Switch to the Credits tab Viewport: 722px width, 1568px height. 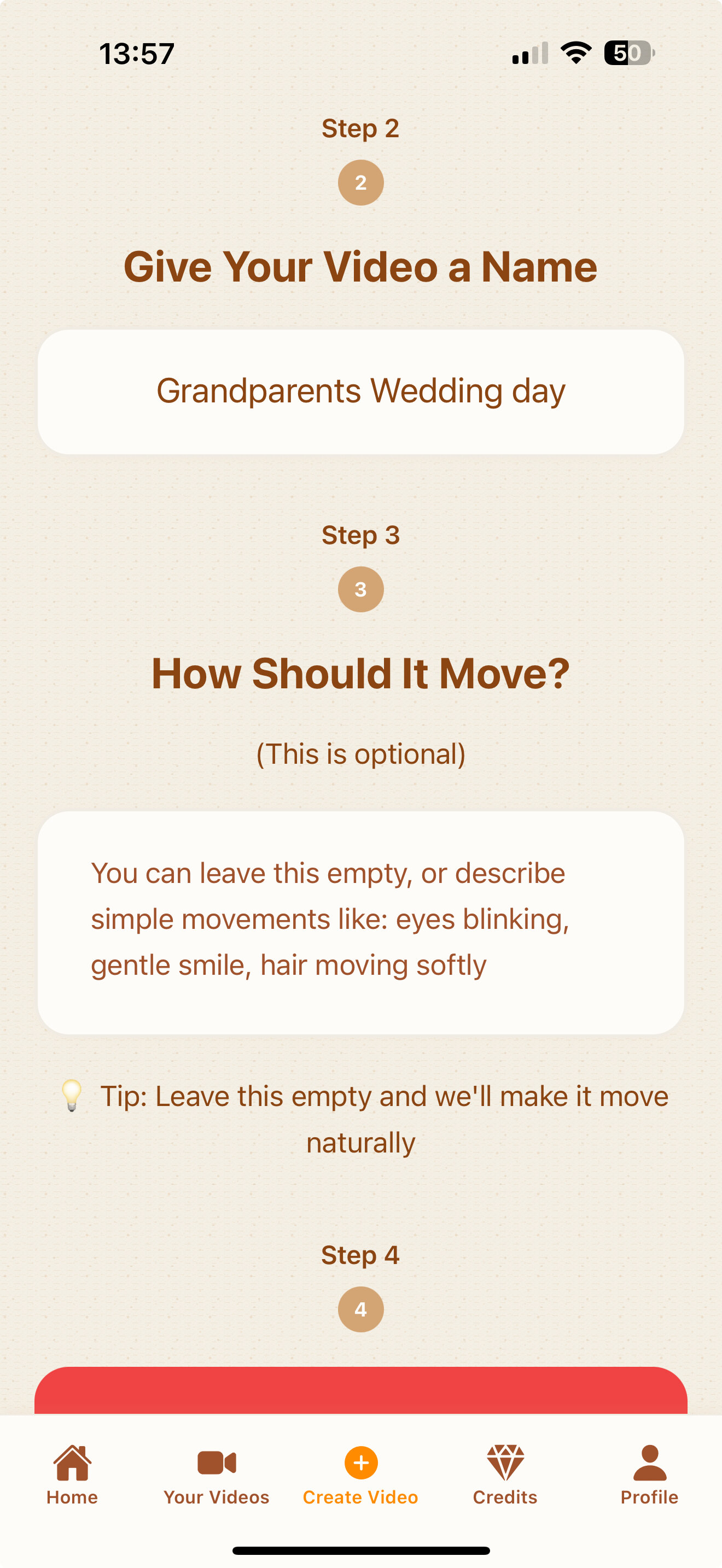tap(505, 1473)
